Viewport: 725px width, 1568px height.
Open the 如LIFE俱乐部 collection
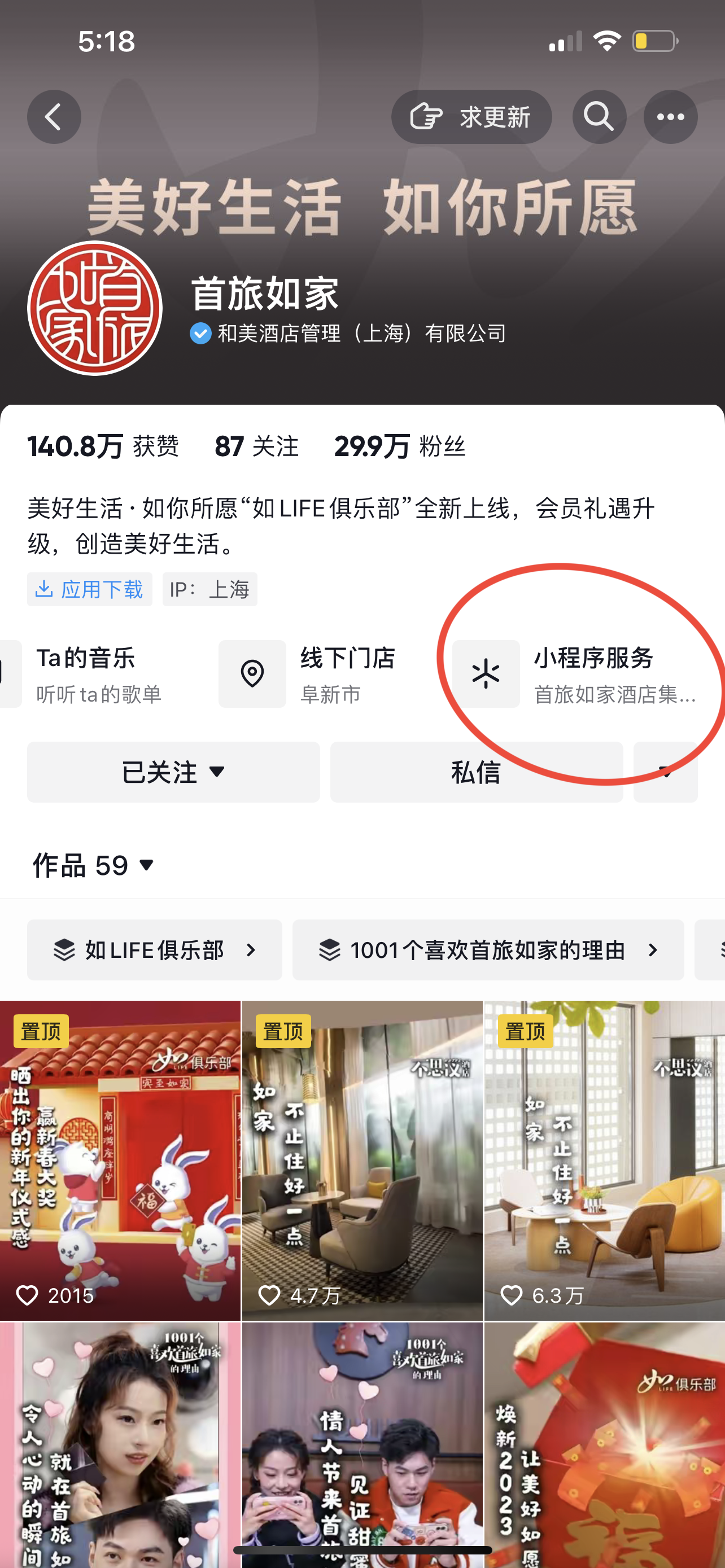pyautogui.click(x=155, y=949)
